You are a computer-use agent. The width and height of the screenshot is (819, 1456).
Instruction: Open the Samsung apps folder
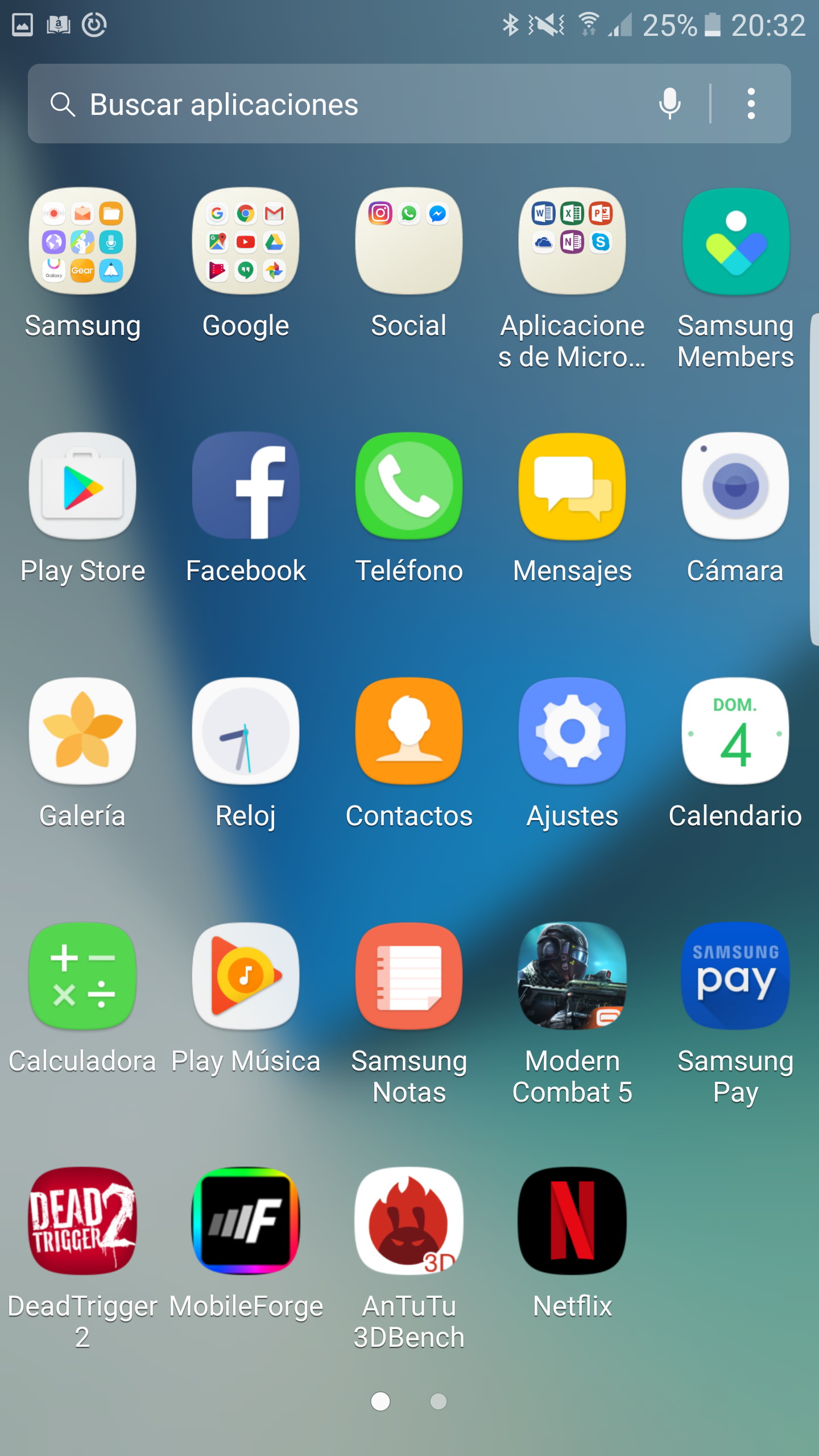(x=82, y=241)
